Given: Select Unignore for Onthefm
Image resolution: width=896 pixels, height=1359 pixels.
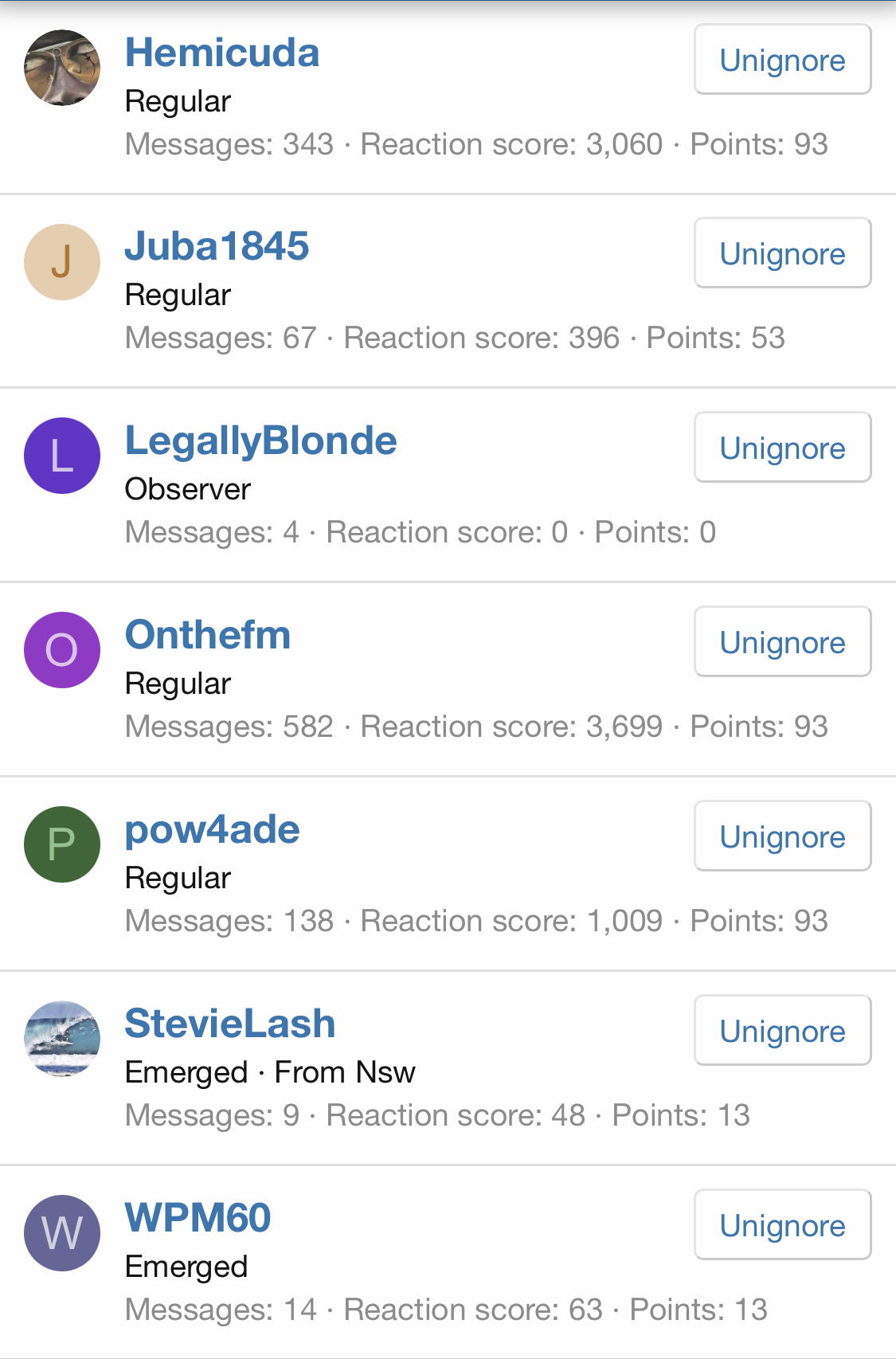Looking at the screenshot, I should coord(782,642).
